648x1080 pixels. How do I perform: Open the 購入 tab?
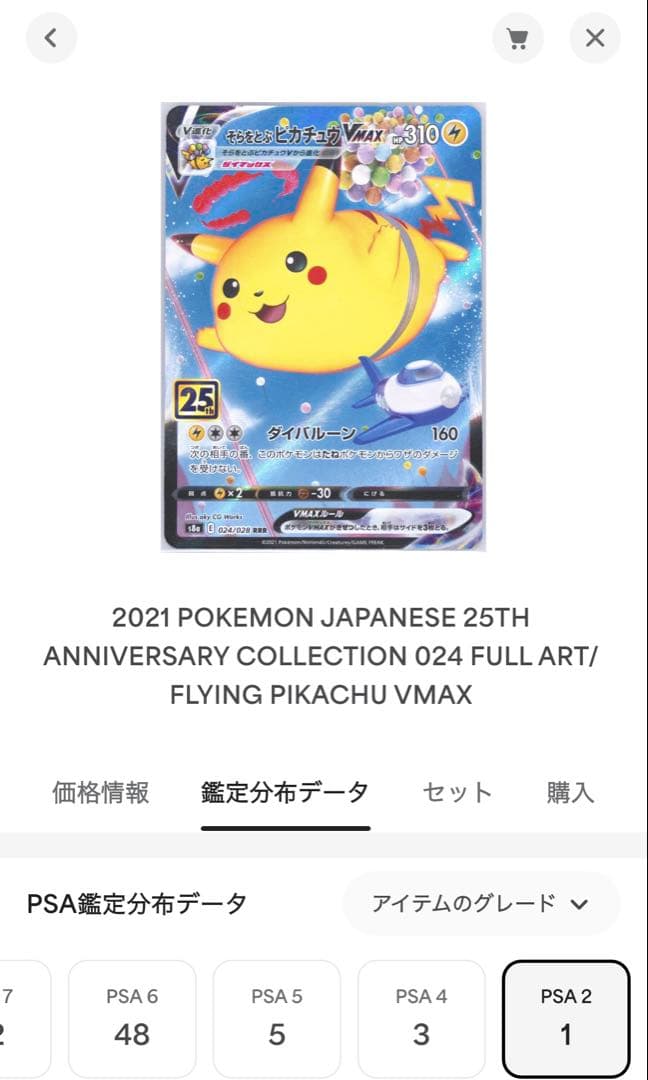570,793
